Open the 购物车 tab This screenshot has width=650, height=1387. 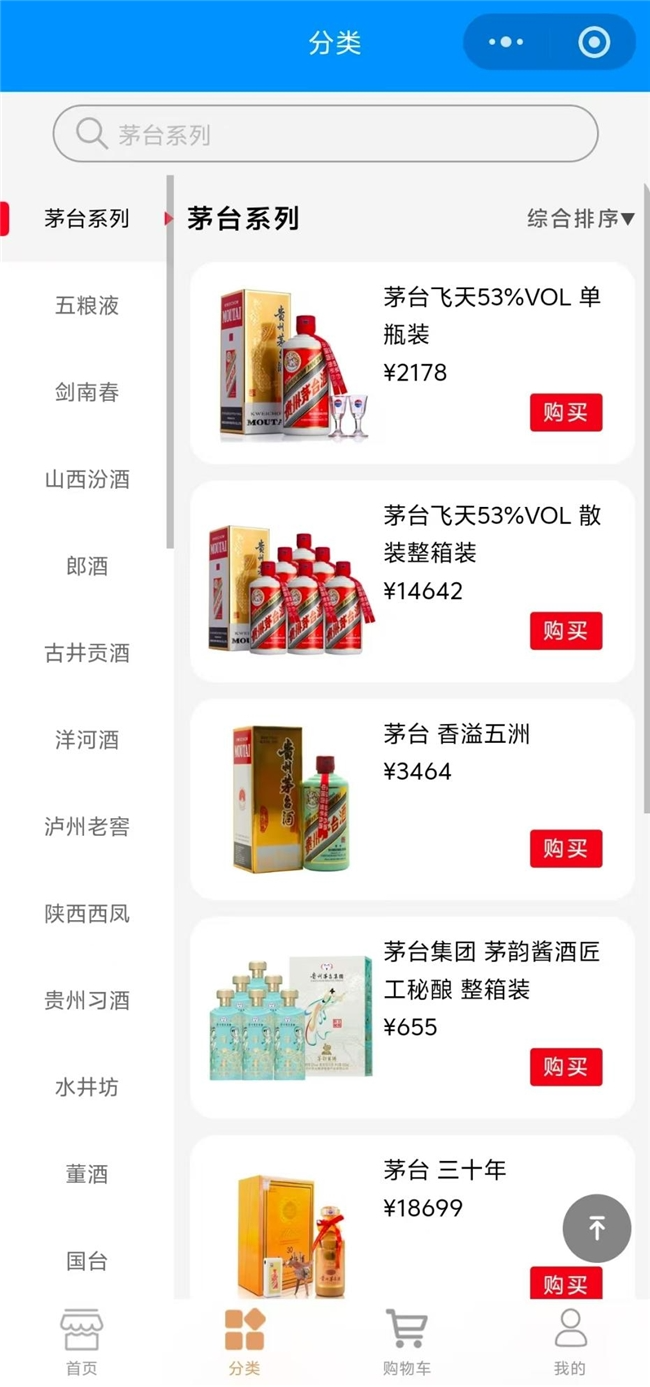[x=407, y=1342]
